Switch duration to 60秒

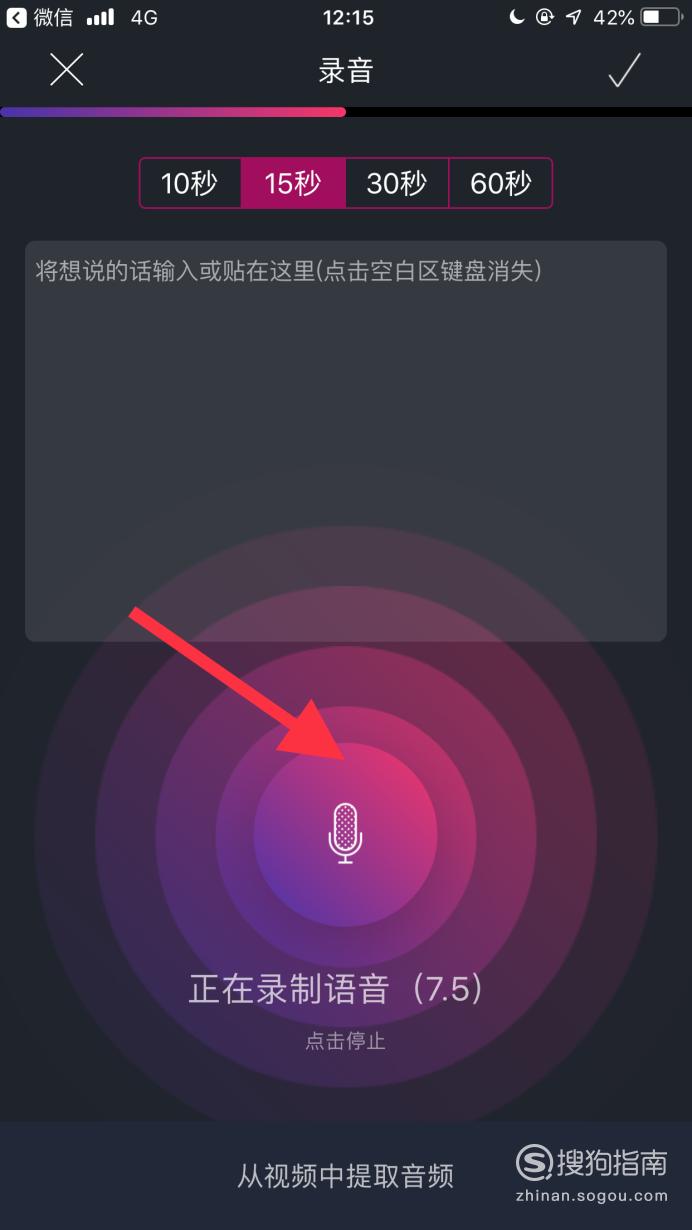coord(501,183)
